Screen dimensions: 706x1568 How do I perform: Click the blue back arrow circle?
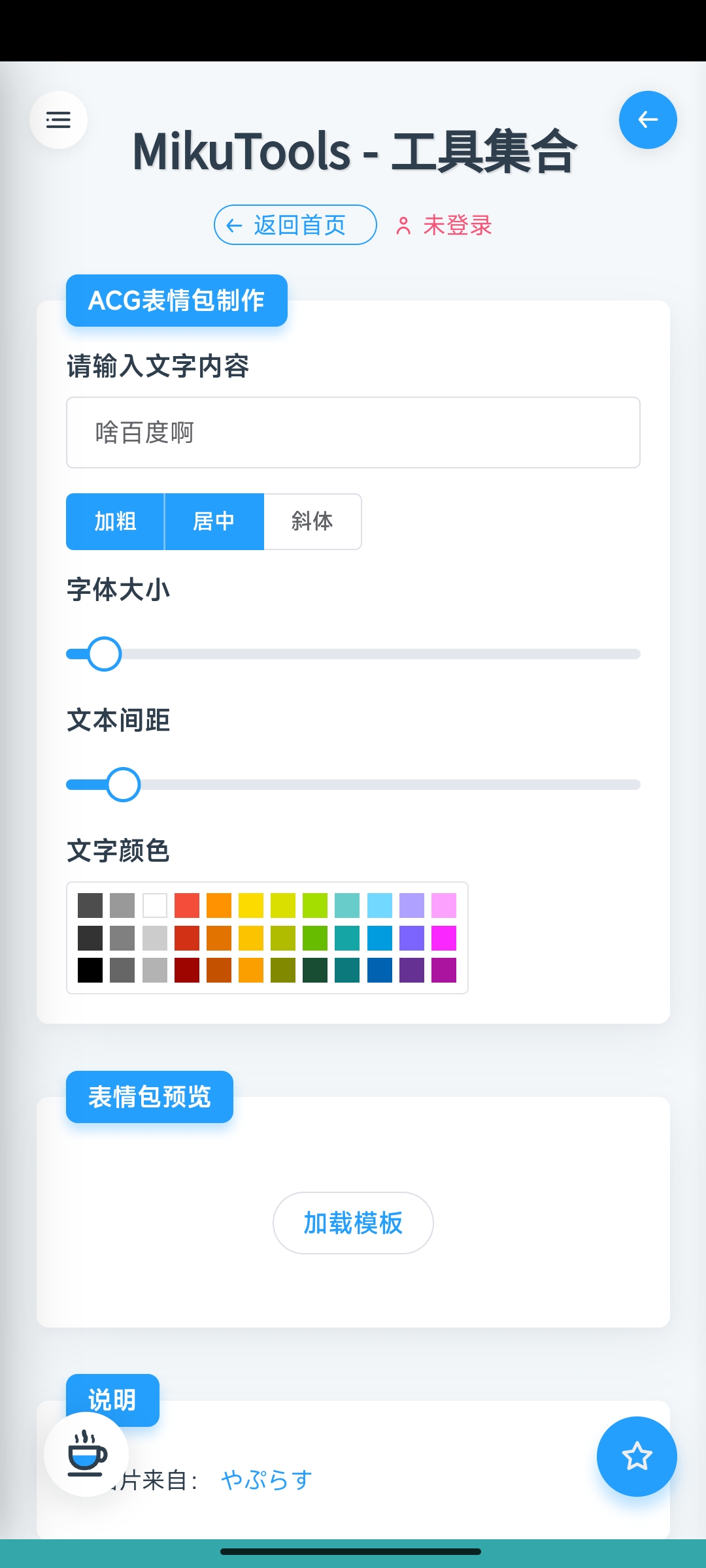point(647,120)
